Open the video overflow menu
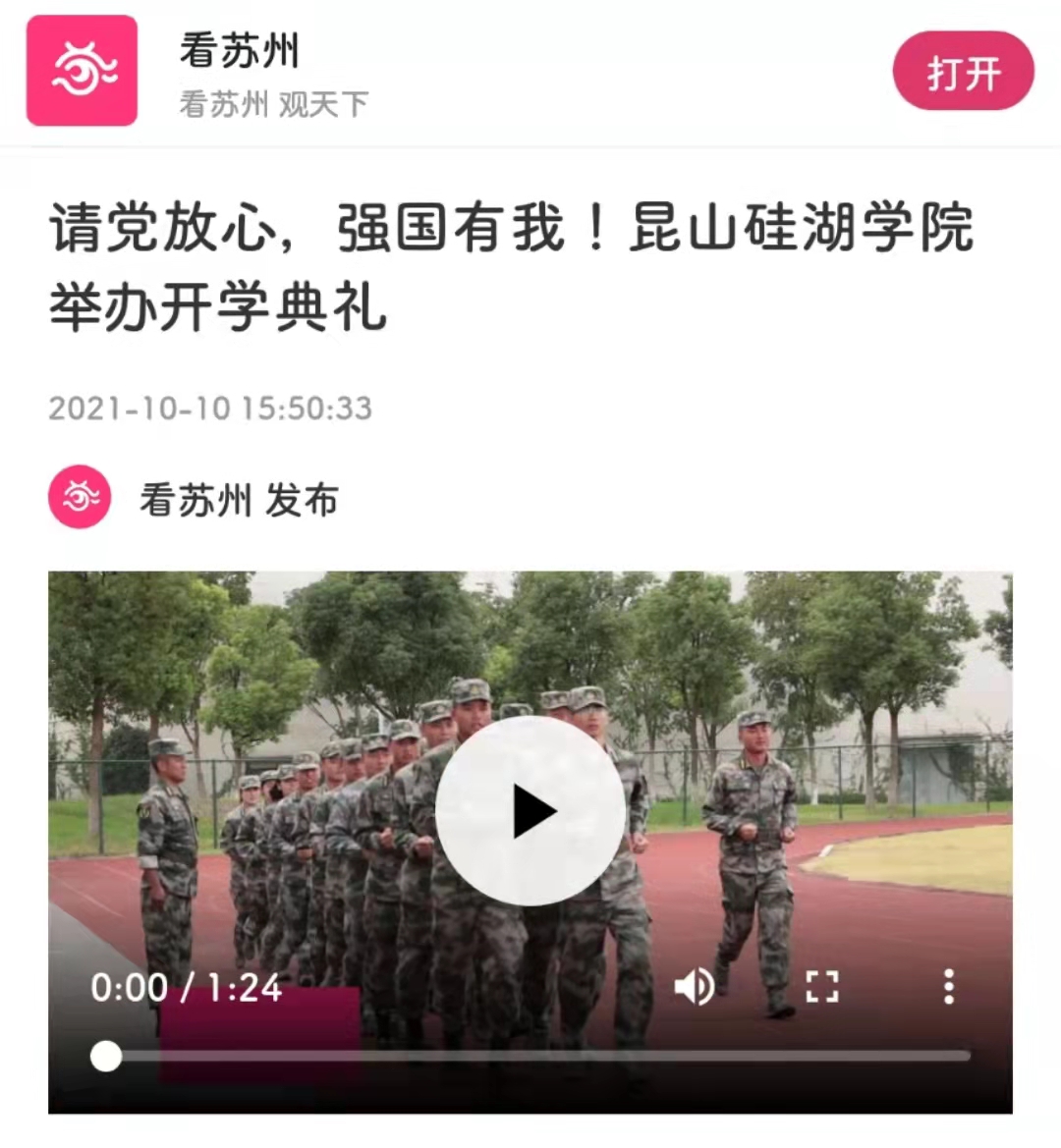 click(x=948, y=986)
